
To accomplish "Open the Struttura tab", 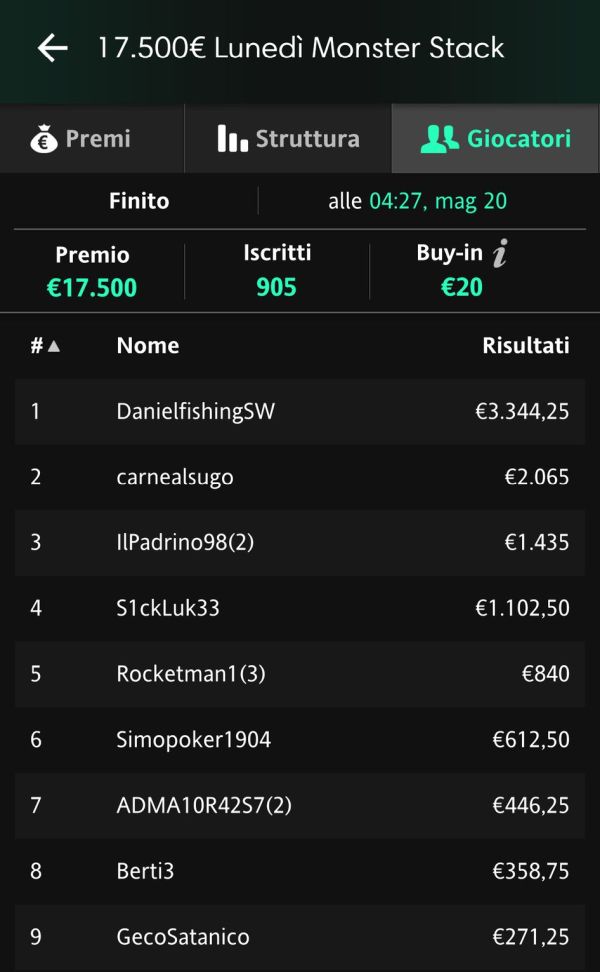I will pos(288,138).
